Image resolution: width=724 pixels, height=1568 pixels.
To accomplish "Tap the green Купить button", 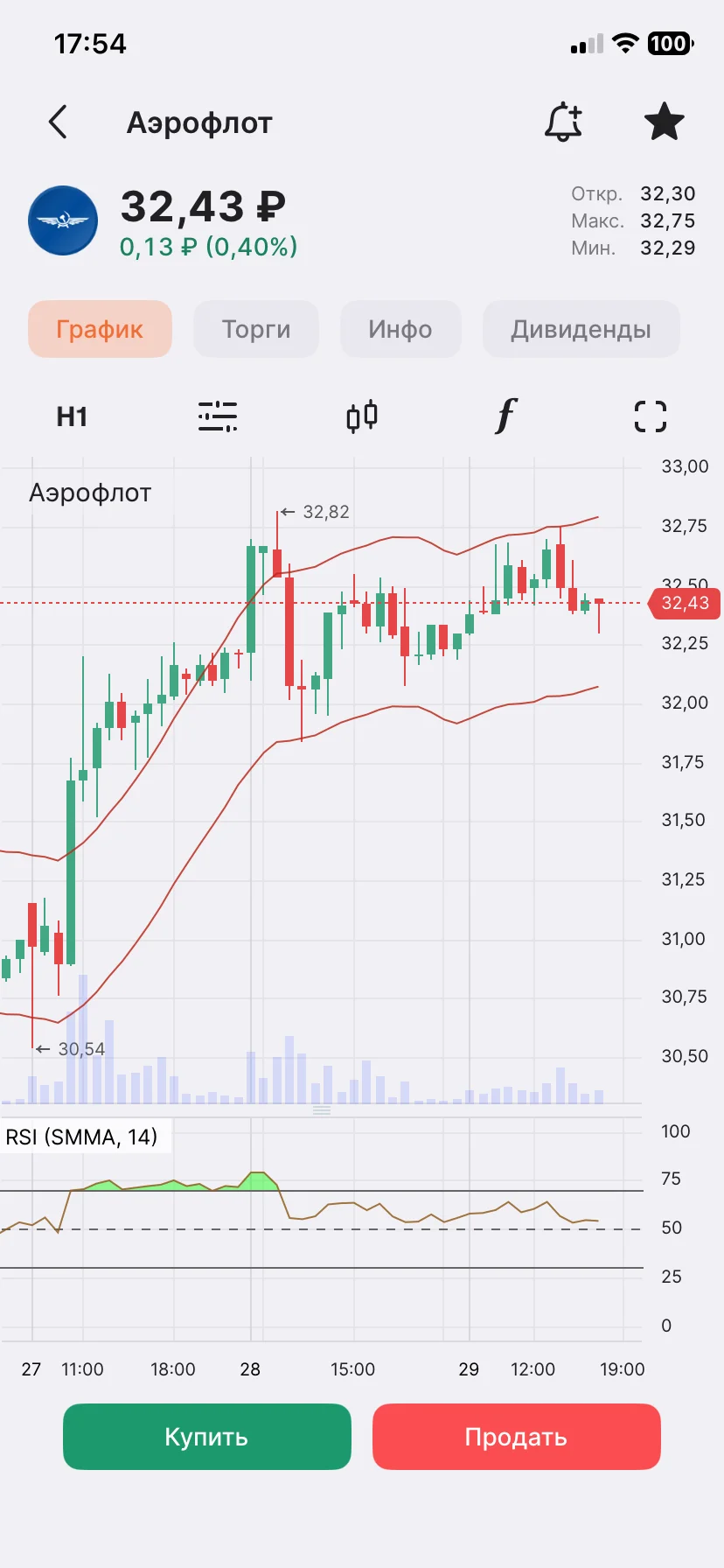I will 207,1437.
